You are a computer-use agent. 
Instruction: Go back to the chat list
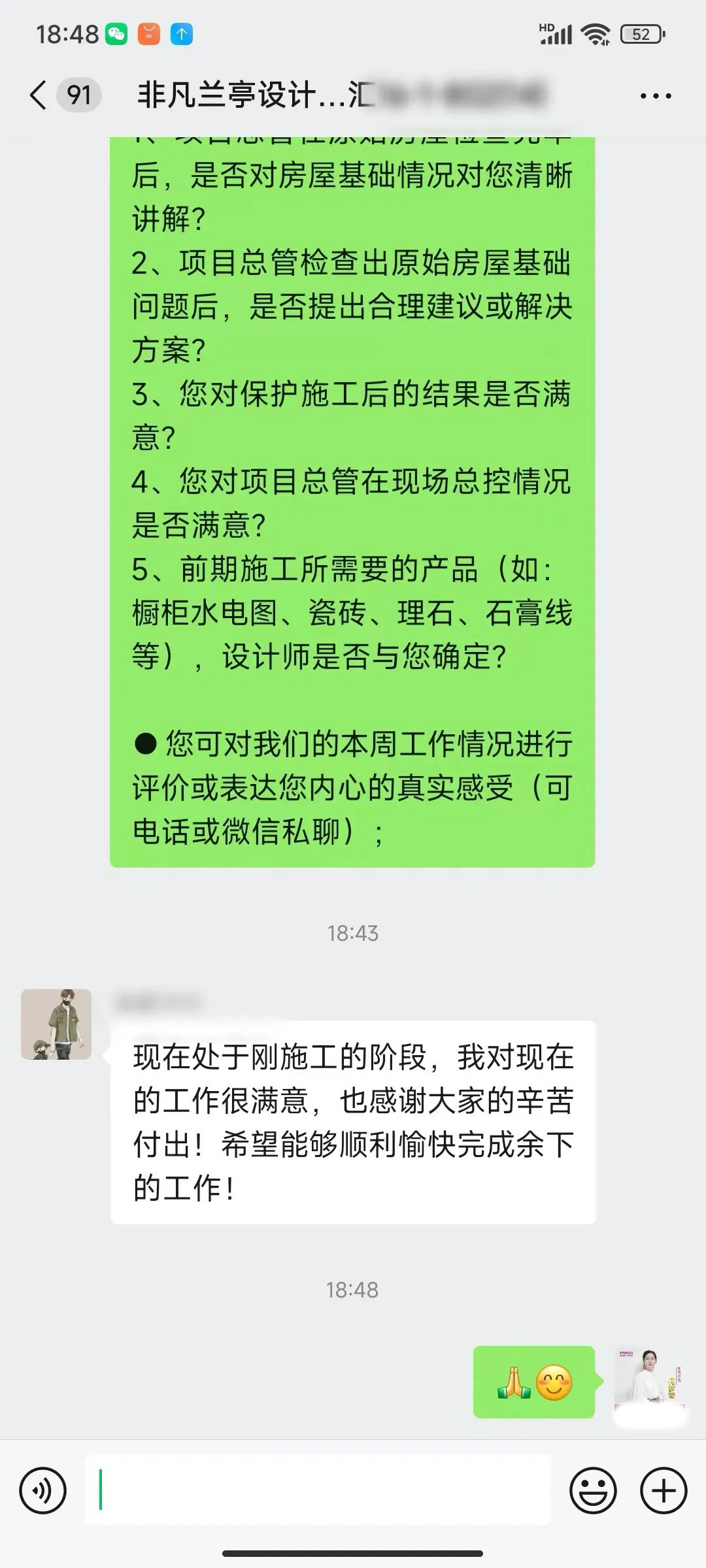[39, 96]
